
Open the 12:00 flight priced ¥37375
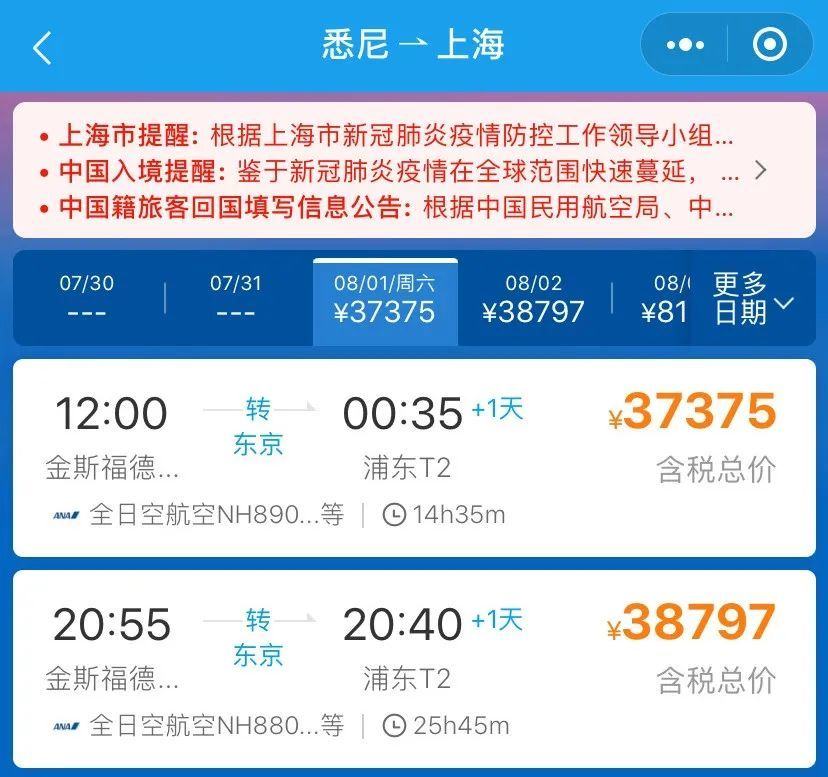tap(414, 457)
